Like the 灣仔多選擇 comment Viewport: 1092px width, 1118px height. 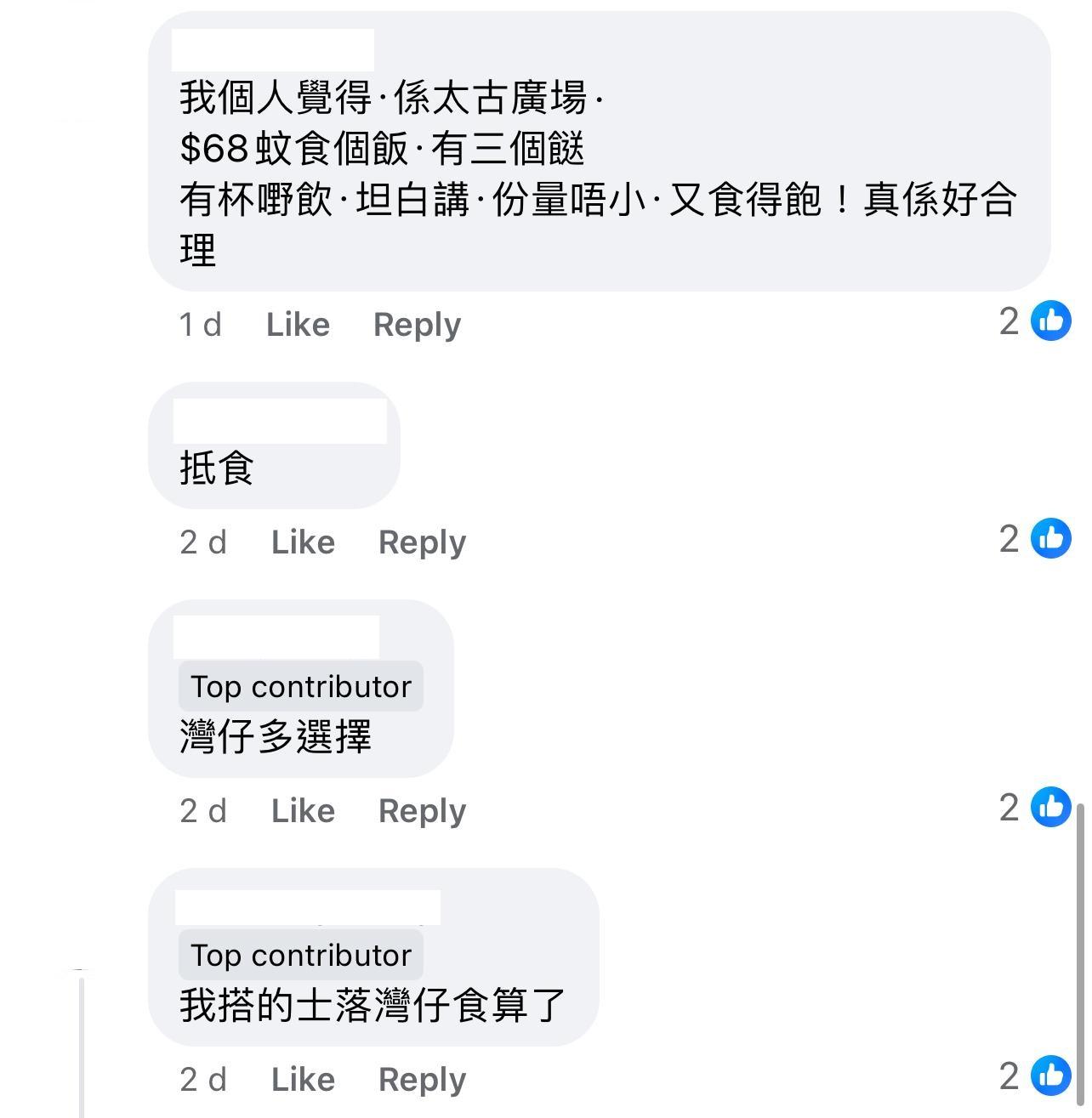coord(303,810)
